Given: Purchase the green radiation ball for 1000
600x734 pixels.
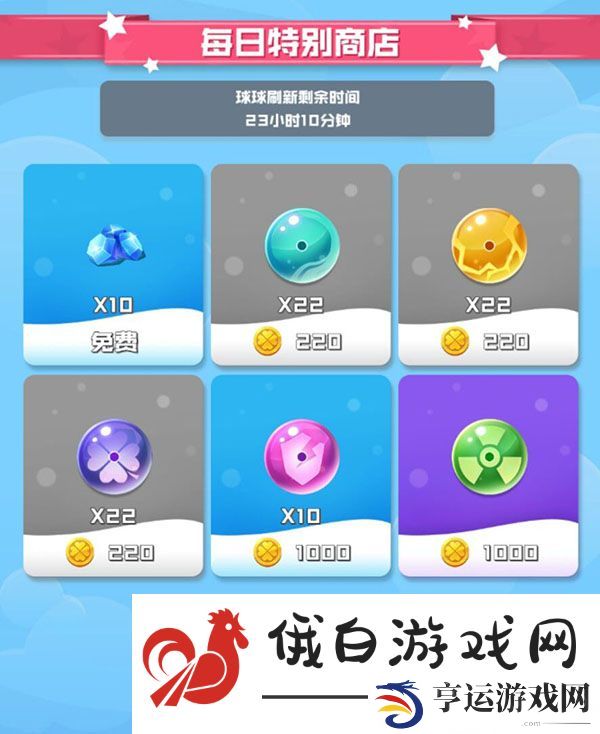Looking at the screenshot, I should (x=488, y=552).
